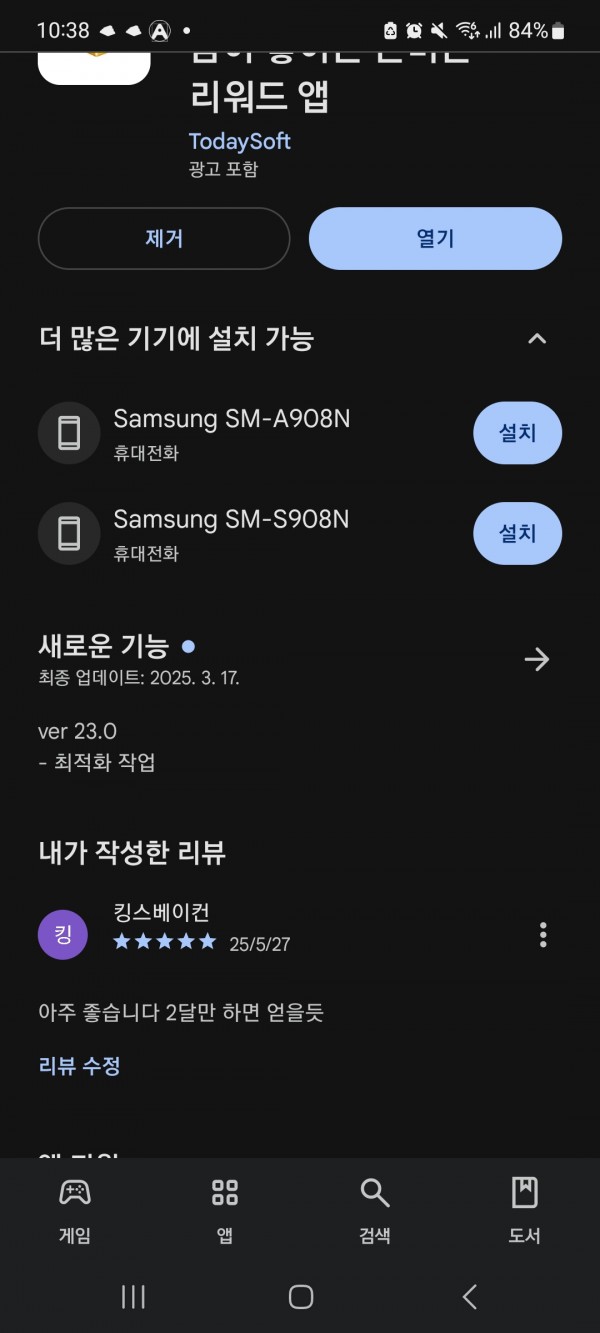Screen dimensions: 600x1333
Task: Tap 리뷰 수정 to edit review
Action: coord(79,1066)
